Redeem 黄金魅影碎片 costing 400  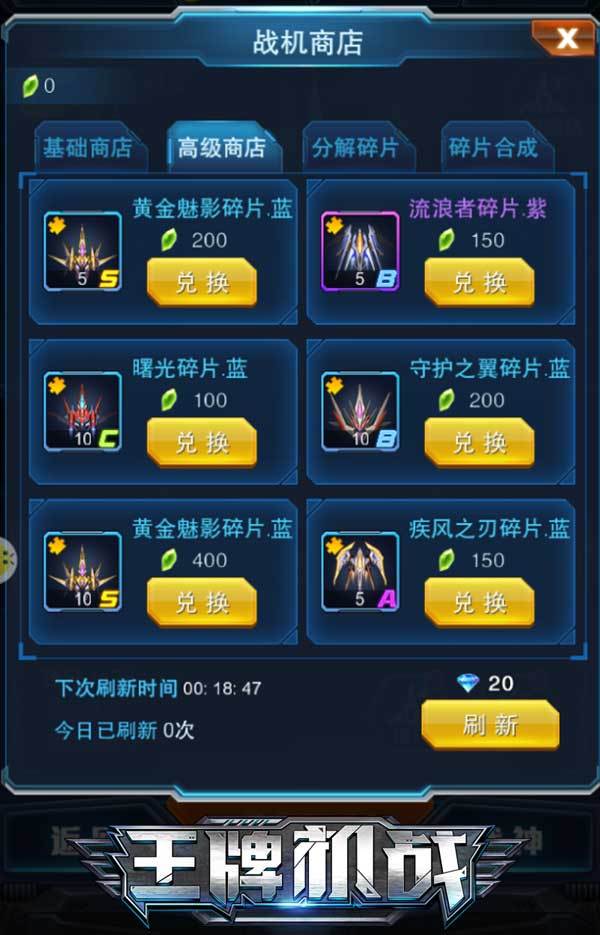(x=202, y=602)
